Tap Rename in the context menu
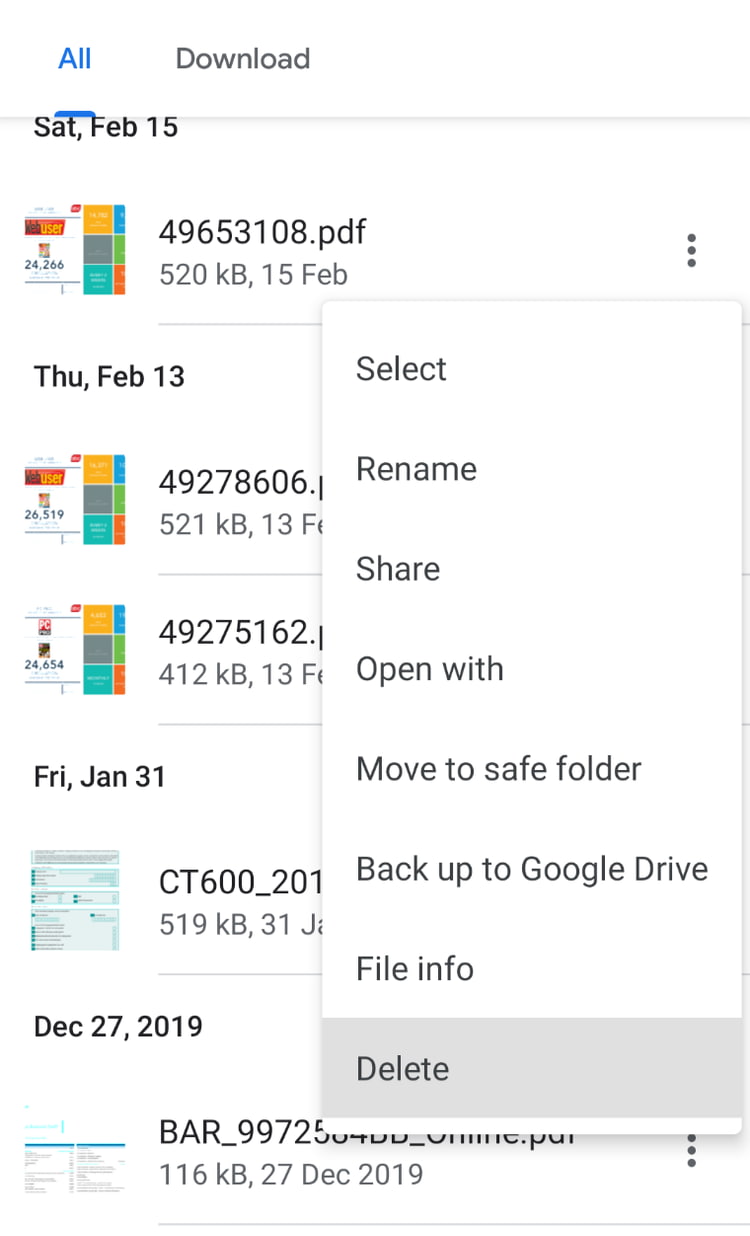The height and width of the screenshot is (1236, 750). [531, 468]
